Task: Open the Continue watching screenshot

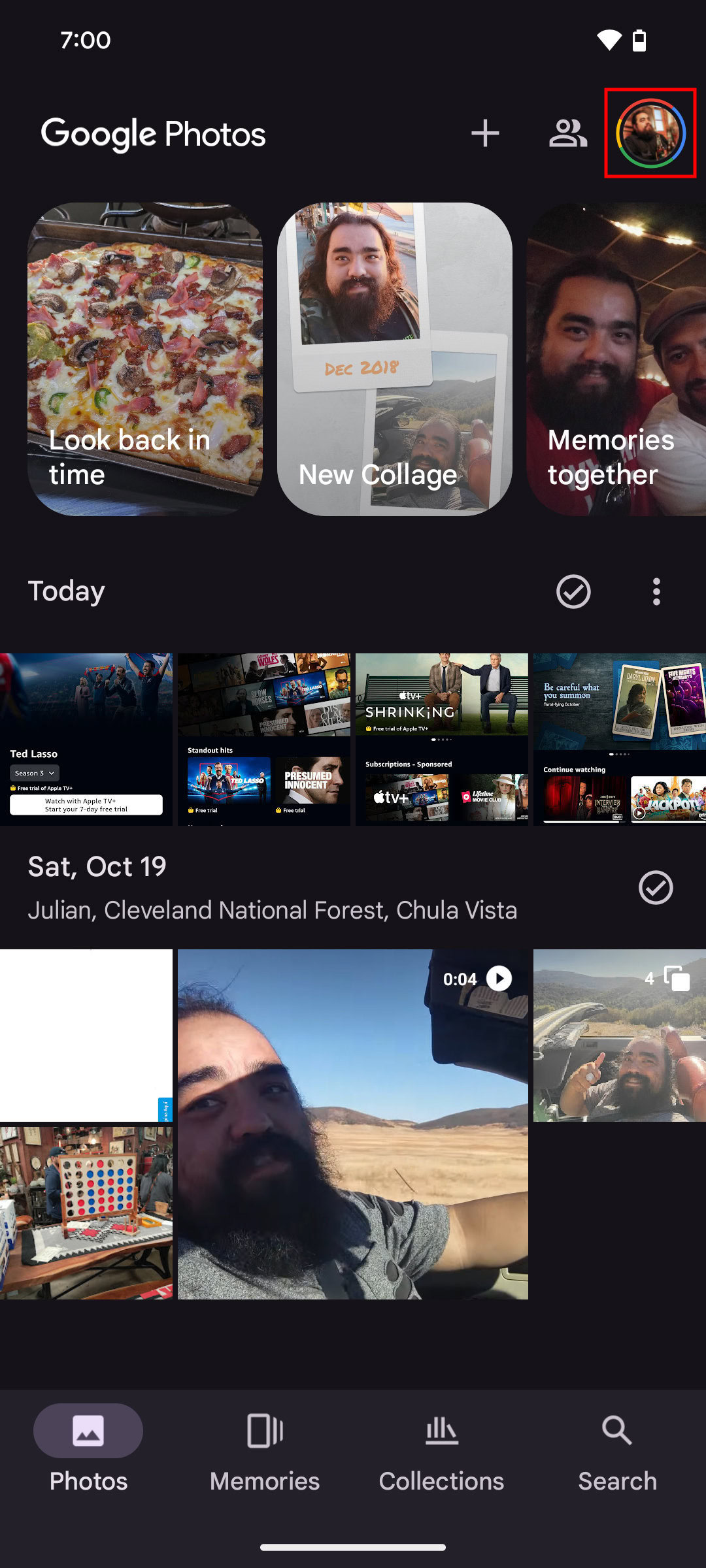Action: (619, 739)
